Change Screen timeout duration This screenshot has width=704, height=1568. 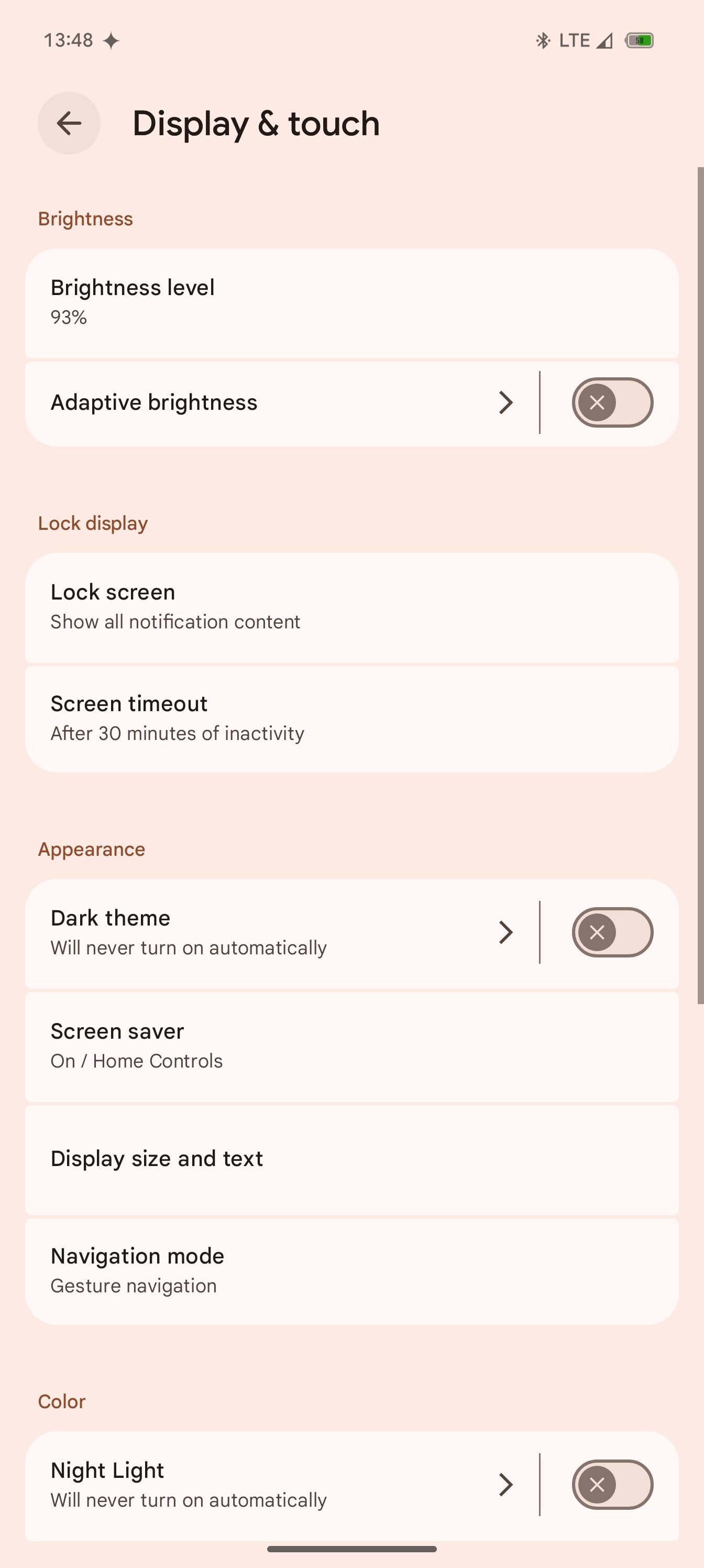pyautogui.click(x=351, y=719)
